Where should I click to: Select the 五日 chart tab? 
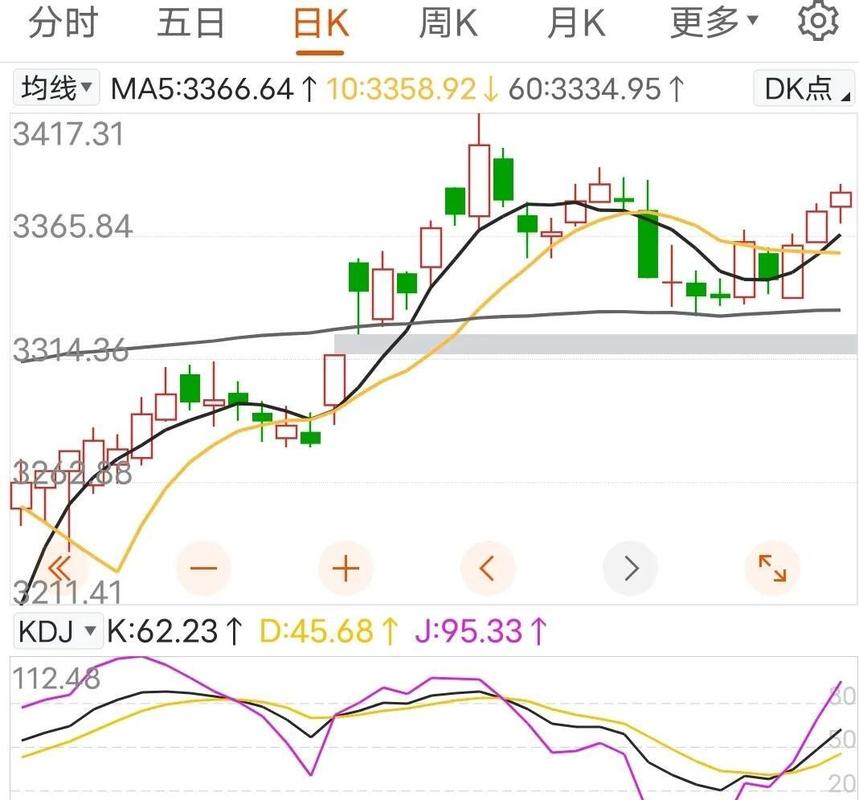[191, 23]
